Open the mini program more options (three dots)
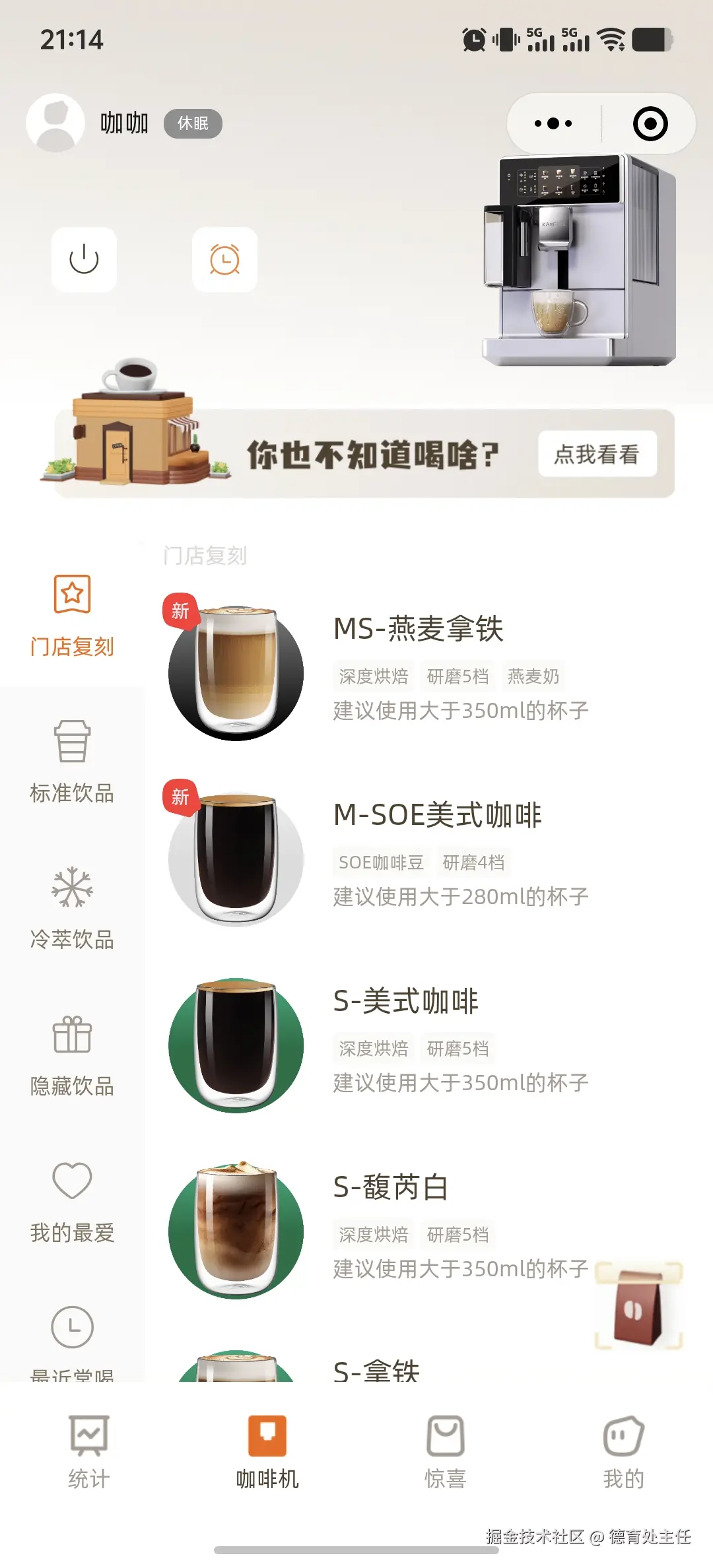Image resolution: width=713 pixels, height=1568 pixels. tap(552, 122)
